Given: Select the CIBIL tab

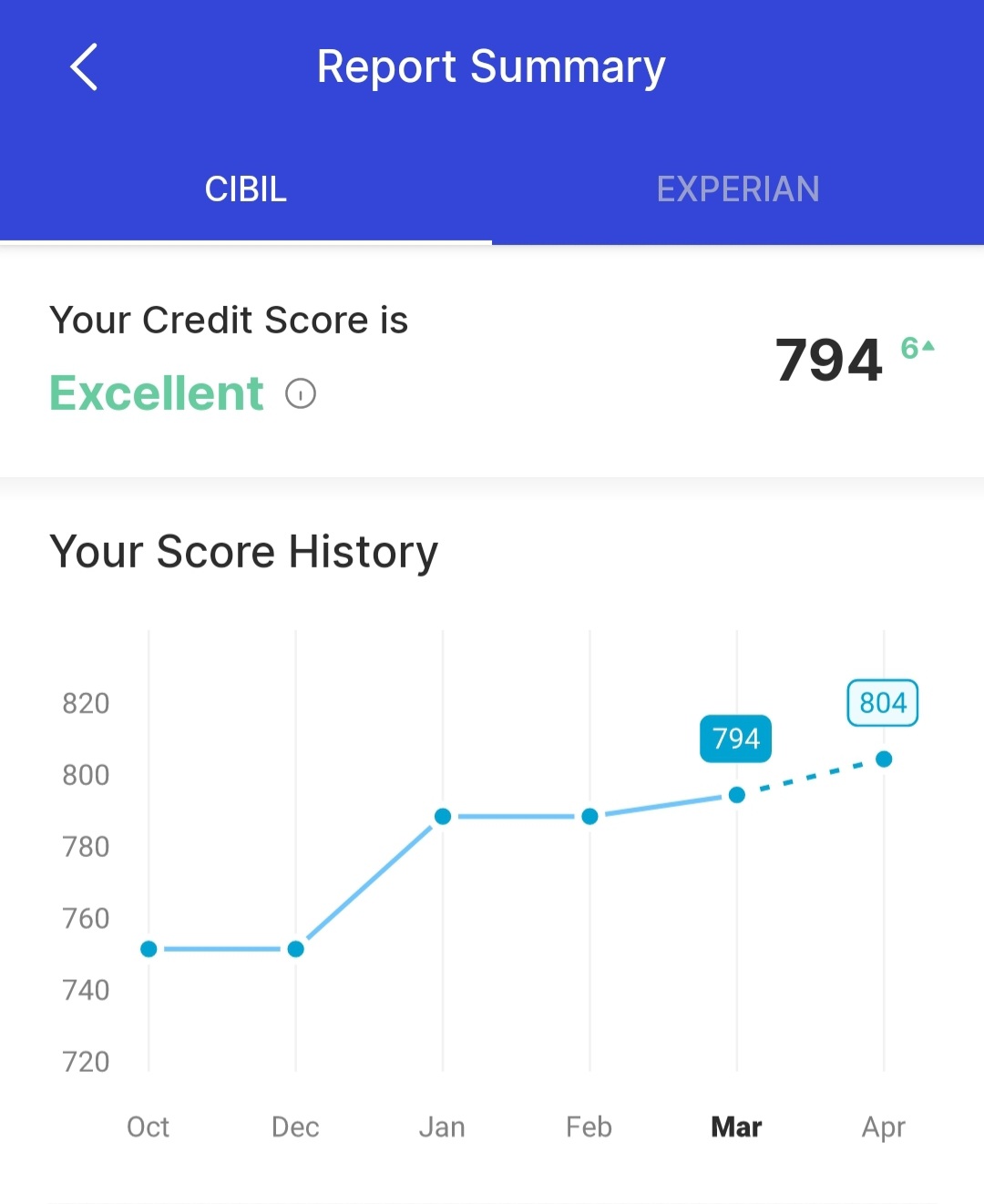Looking at the screenshot, I should pos(245,189).
